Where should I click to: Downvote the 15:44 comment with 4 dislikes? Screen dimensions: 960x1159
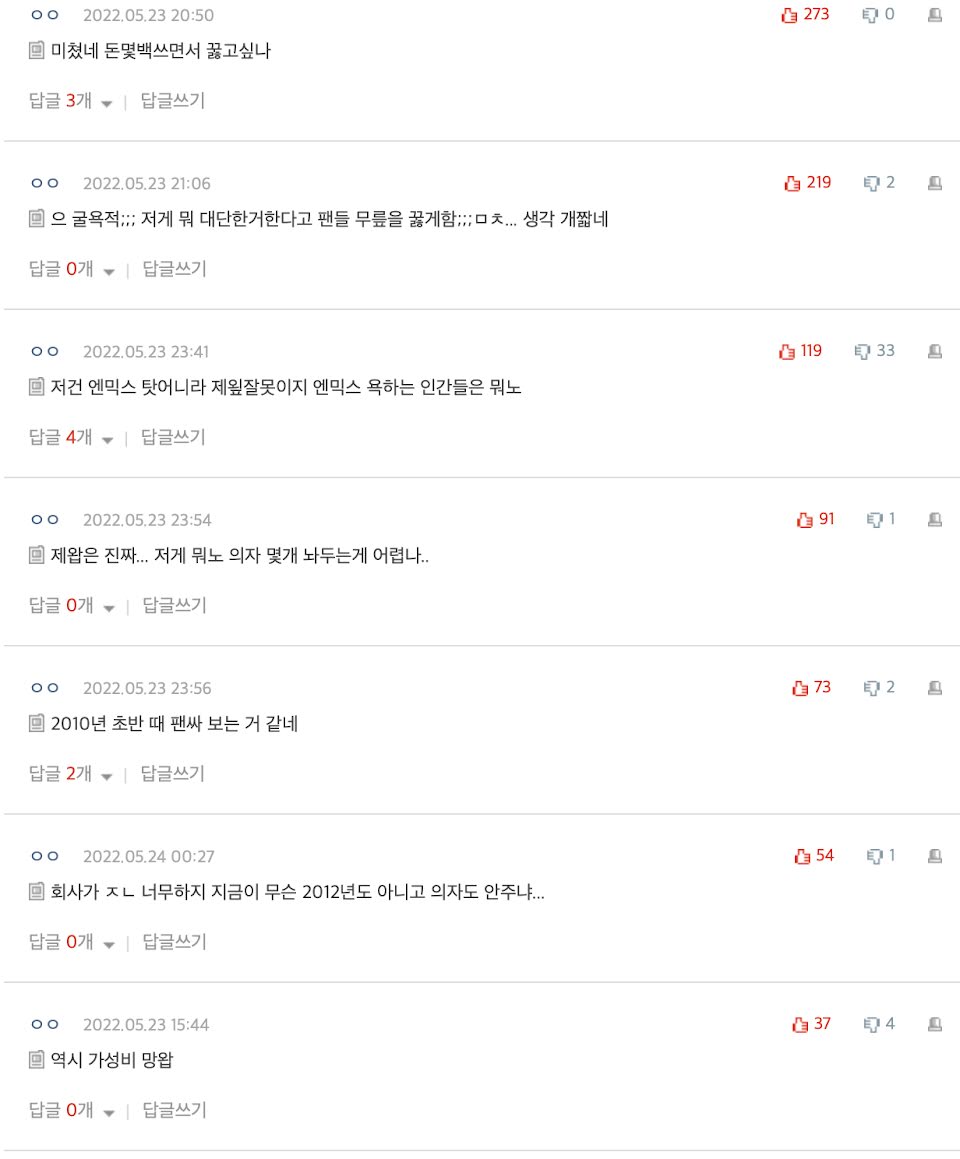(x=871, y=1024)
